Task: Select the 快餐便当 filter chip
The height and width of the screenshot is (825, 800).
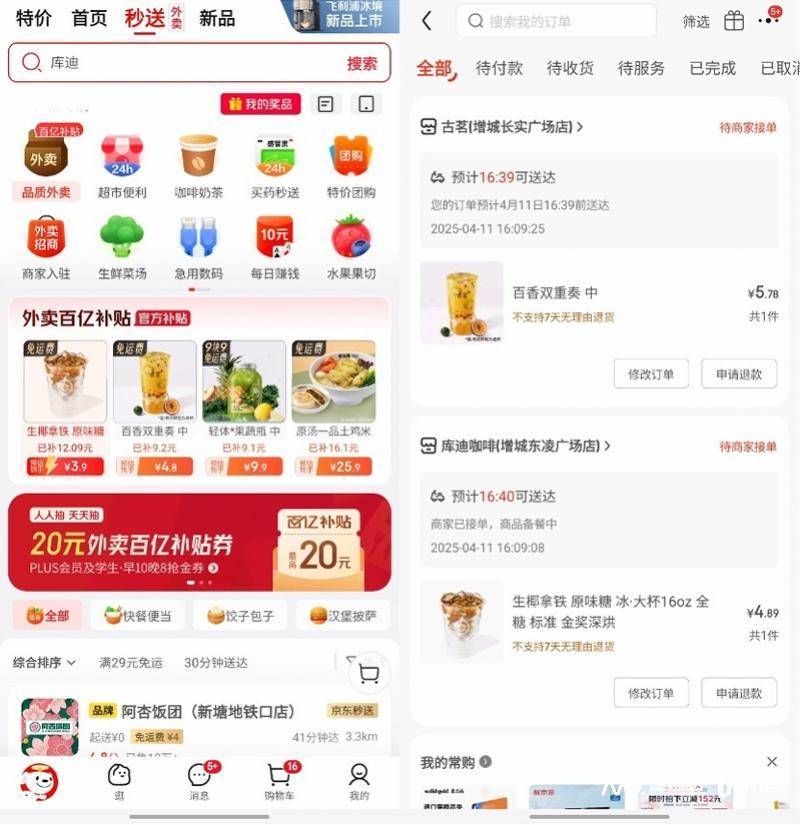Action: (x=137, y=615)
